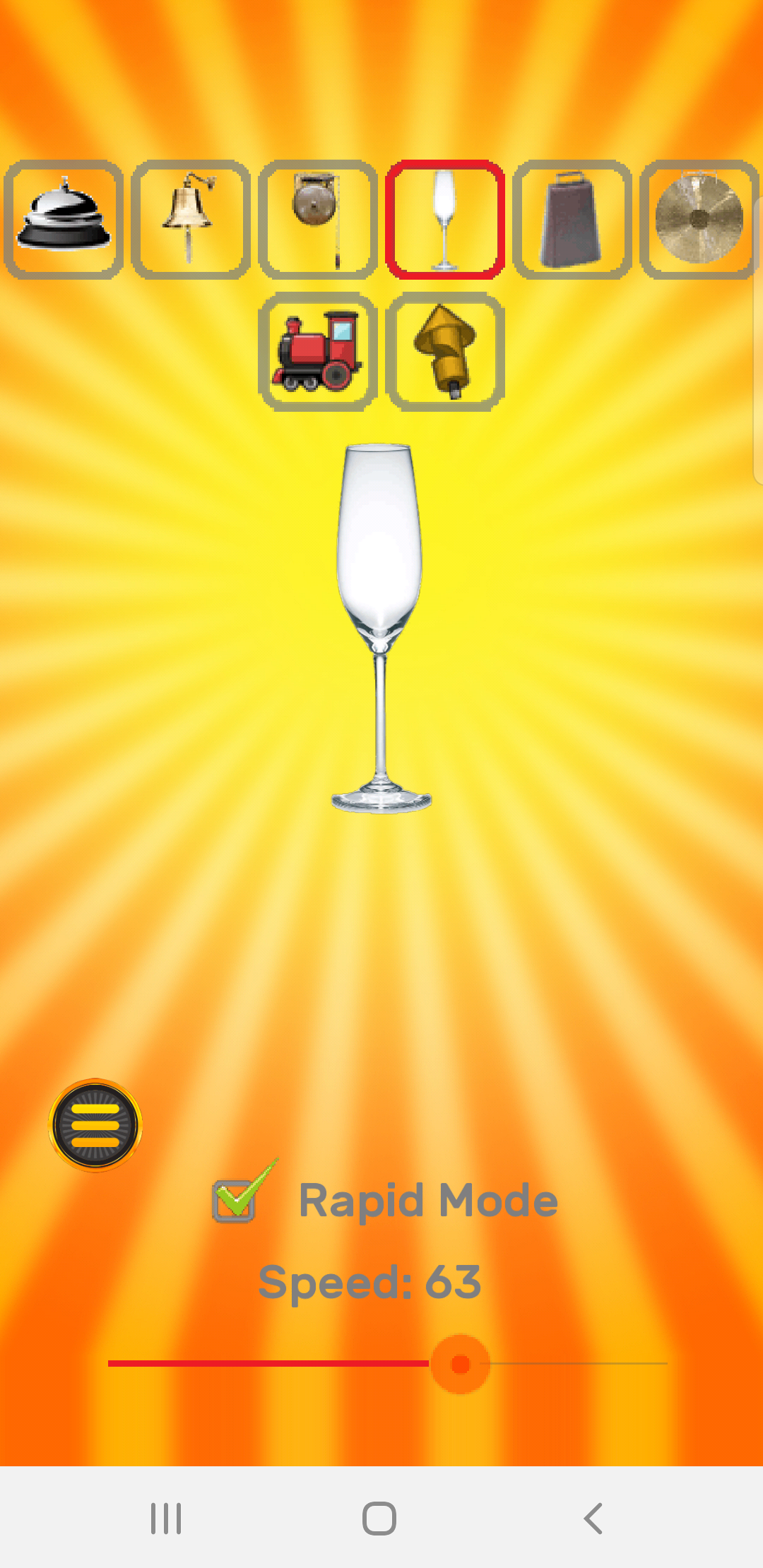
Task: Select the champagne glass tile
Action: (x=445, y=219)
